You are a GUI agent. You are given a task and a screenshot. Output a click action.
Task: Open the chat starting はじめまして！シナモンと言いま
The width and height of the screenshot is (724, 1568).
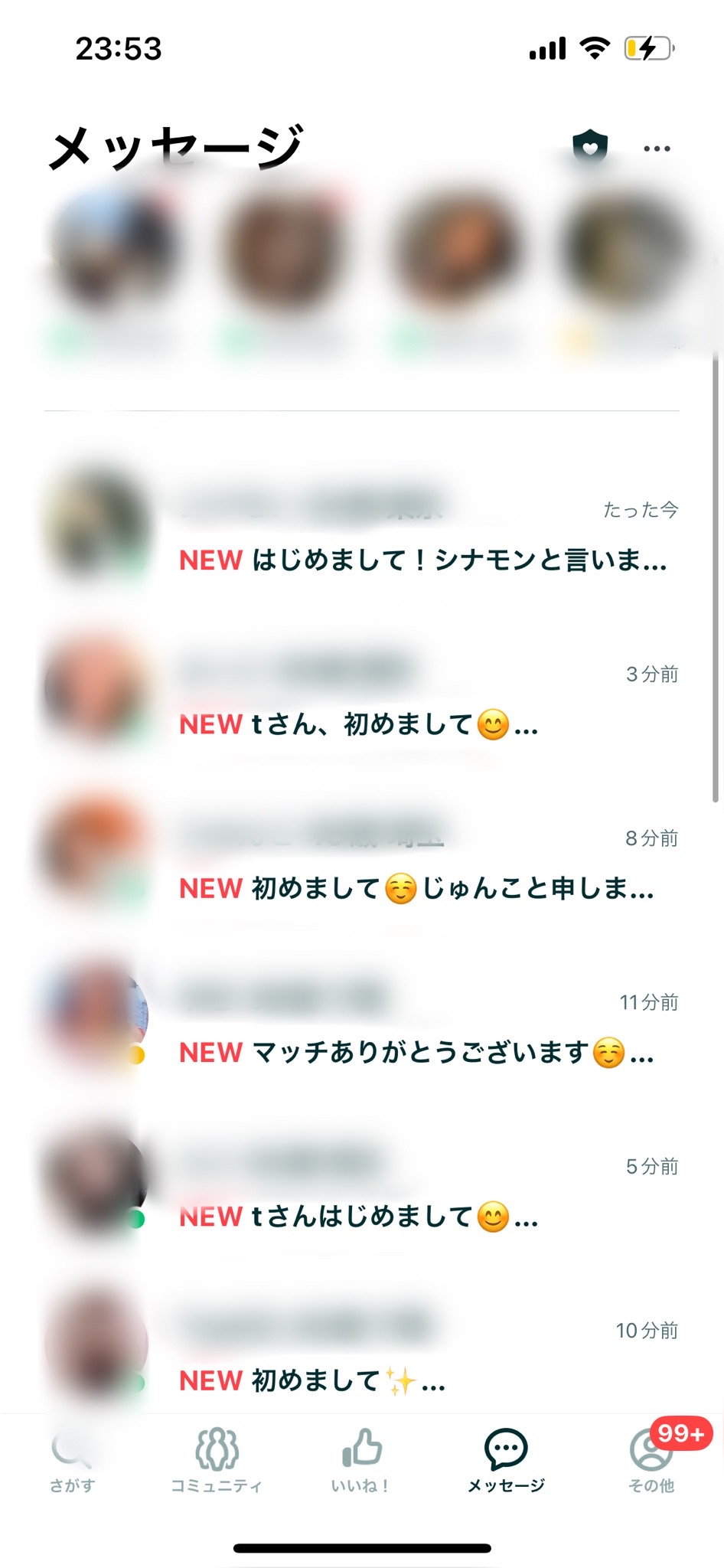[422, 560]
